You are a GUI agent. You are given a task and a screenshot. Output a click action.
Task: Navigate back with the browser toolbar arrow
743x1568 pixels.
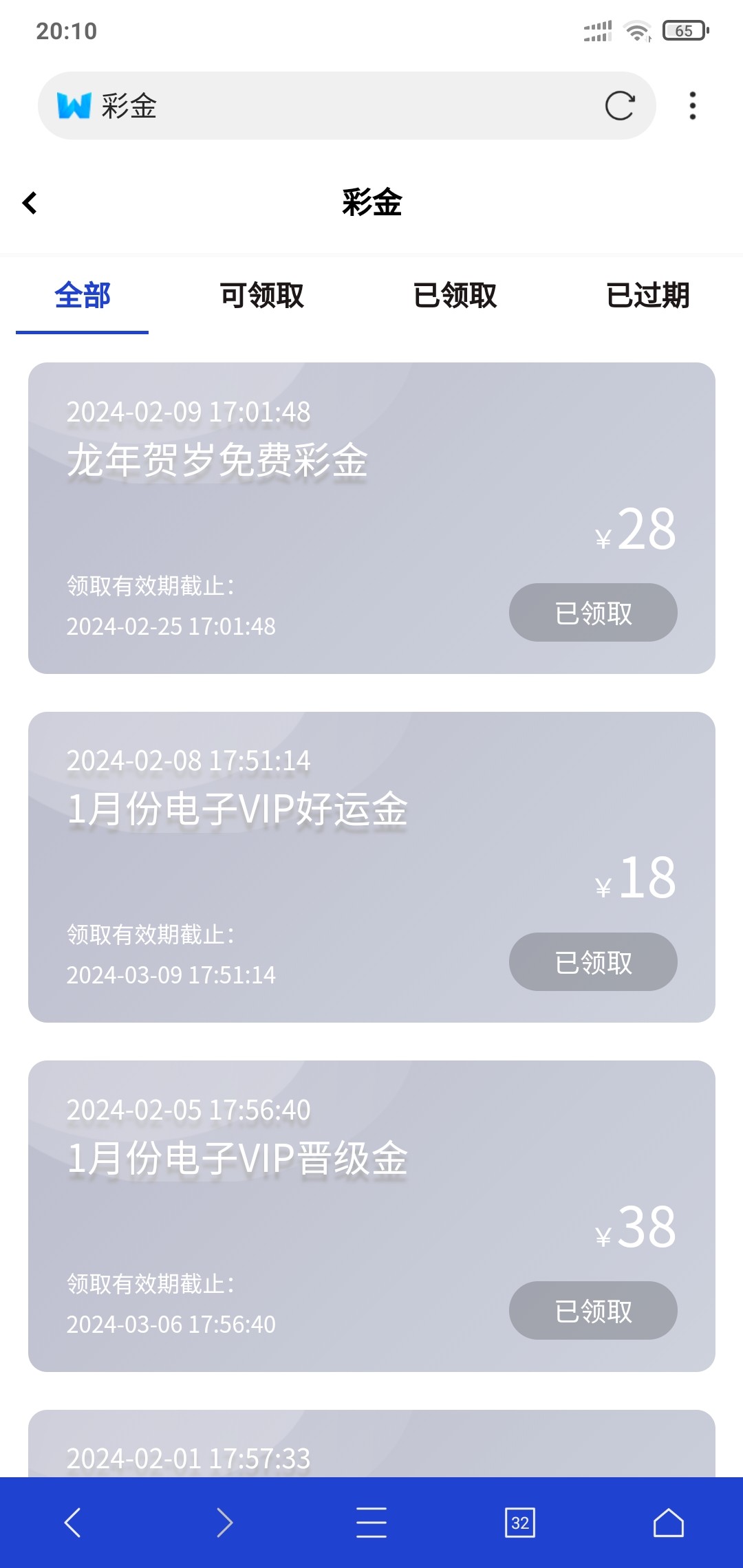[73, 1523]
